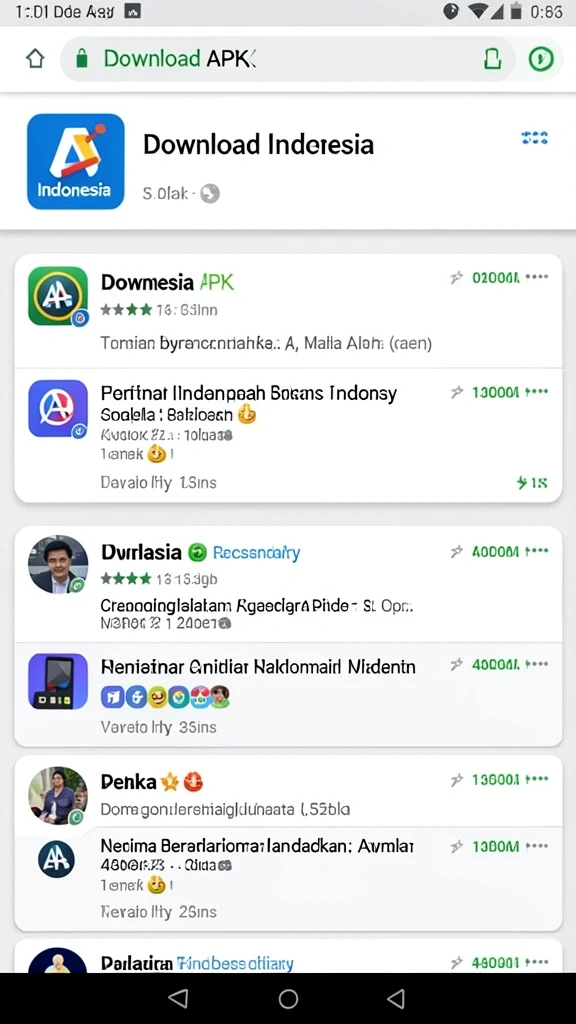The height and width of the screenshot is (1024, 576).
Task: Tap the green circular icon beside address bar
Action: pos(541,59)
